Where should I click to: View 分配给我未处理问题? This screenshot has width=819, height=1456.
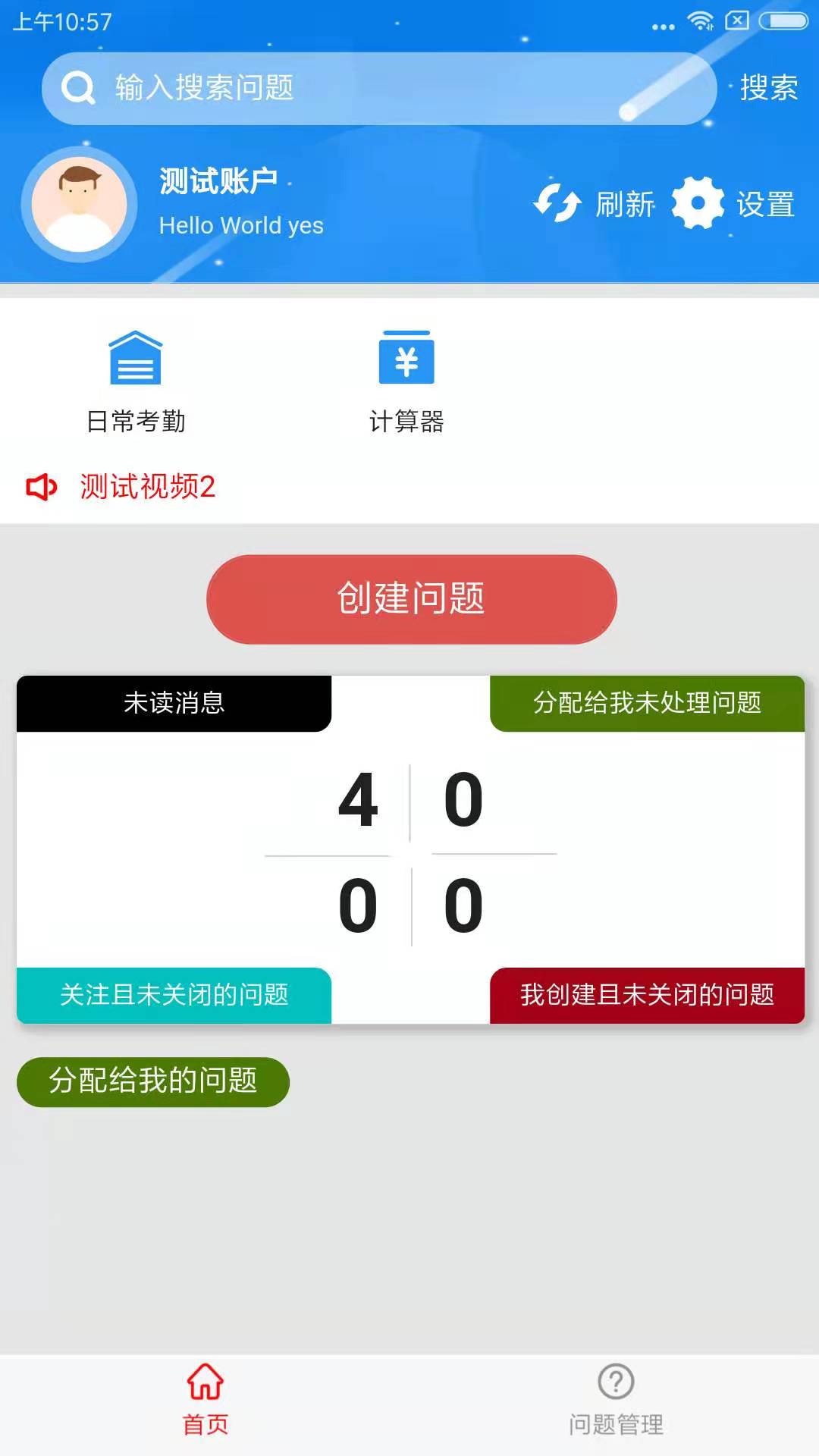(647, 703)
